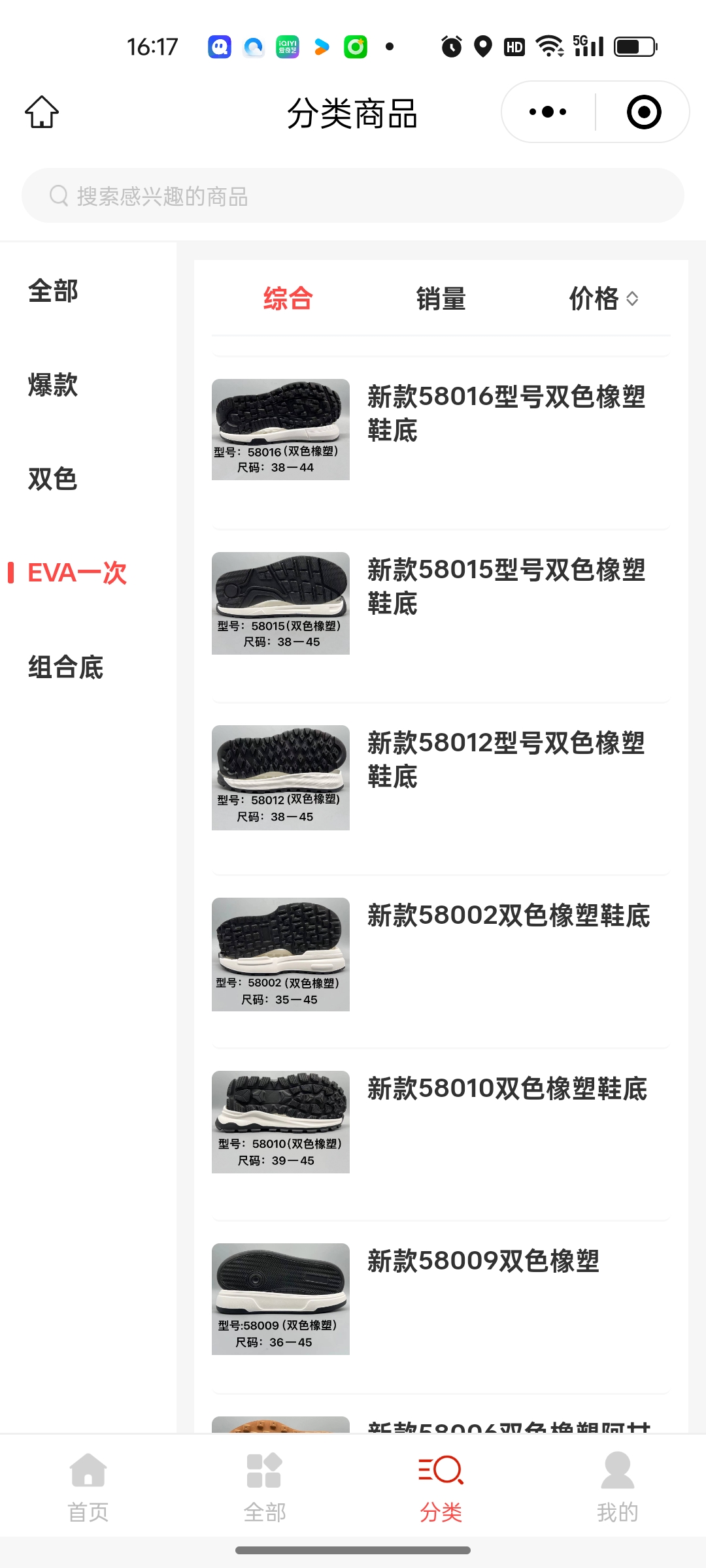
Task: Focus the 搜索感兴趣的商品 search box
Action: [x=353, y=196]
